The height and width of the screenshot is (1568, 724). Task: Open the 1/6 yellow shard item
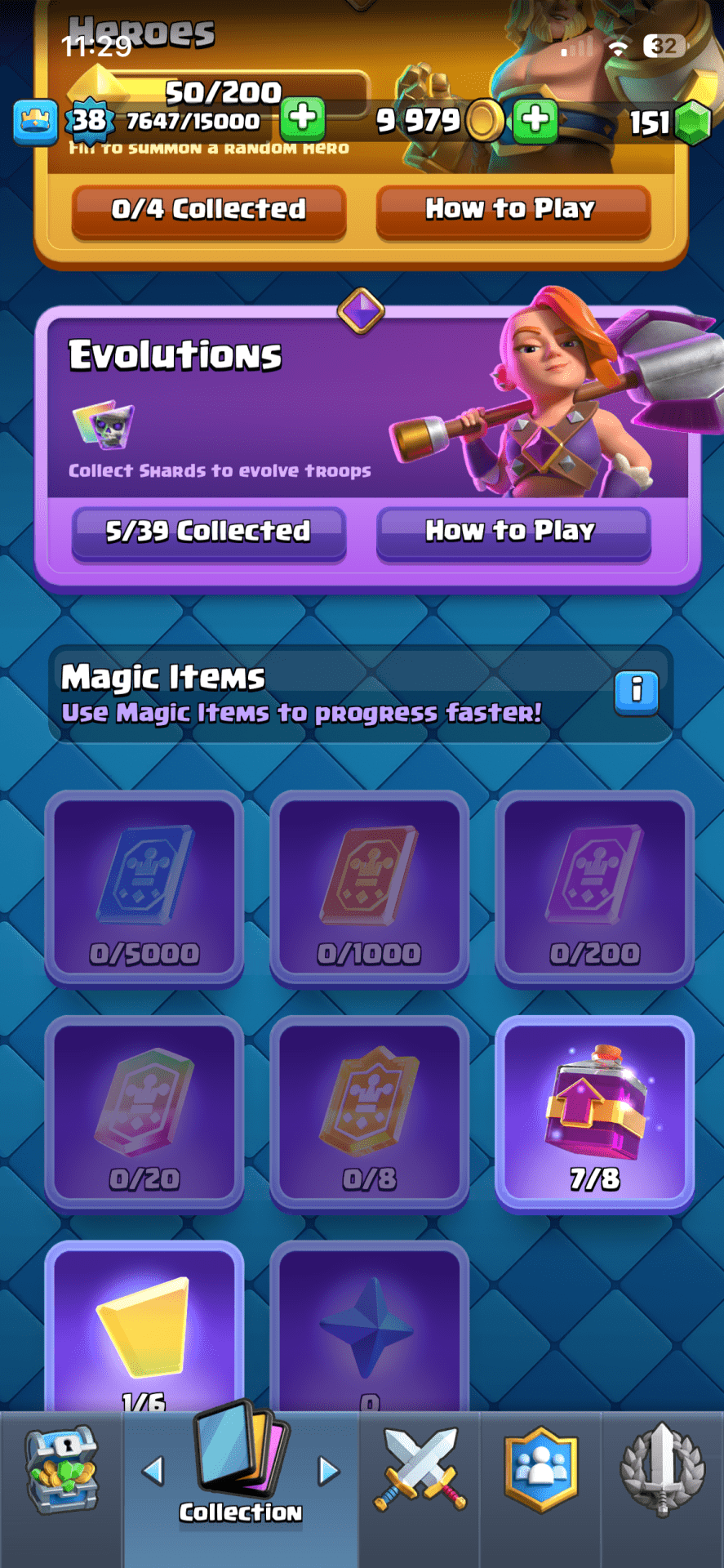click(x=144, y=1327)
